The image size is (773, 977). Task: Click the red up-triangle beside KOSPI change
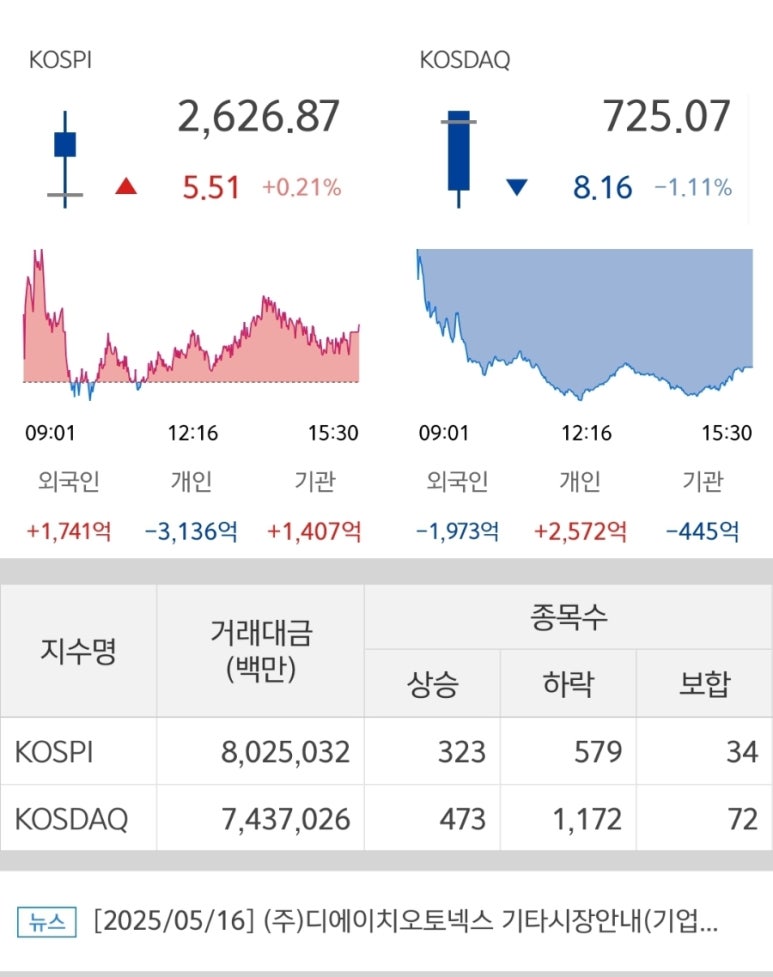126,186
